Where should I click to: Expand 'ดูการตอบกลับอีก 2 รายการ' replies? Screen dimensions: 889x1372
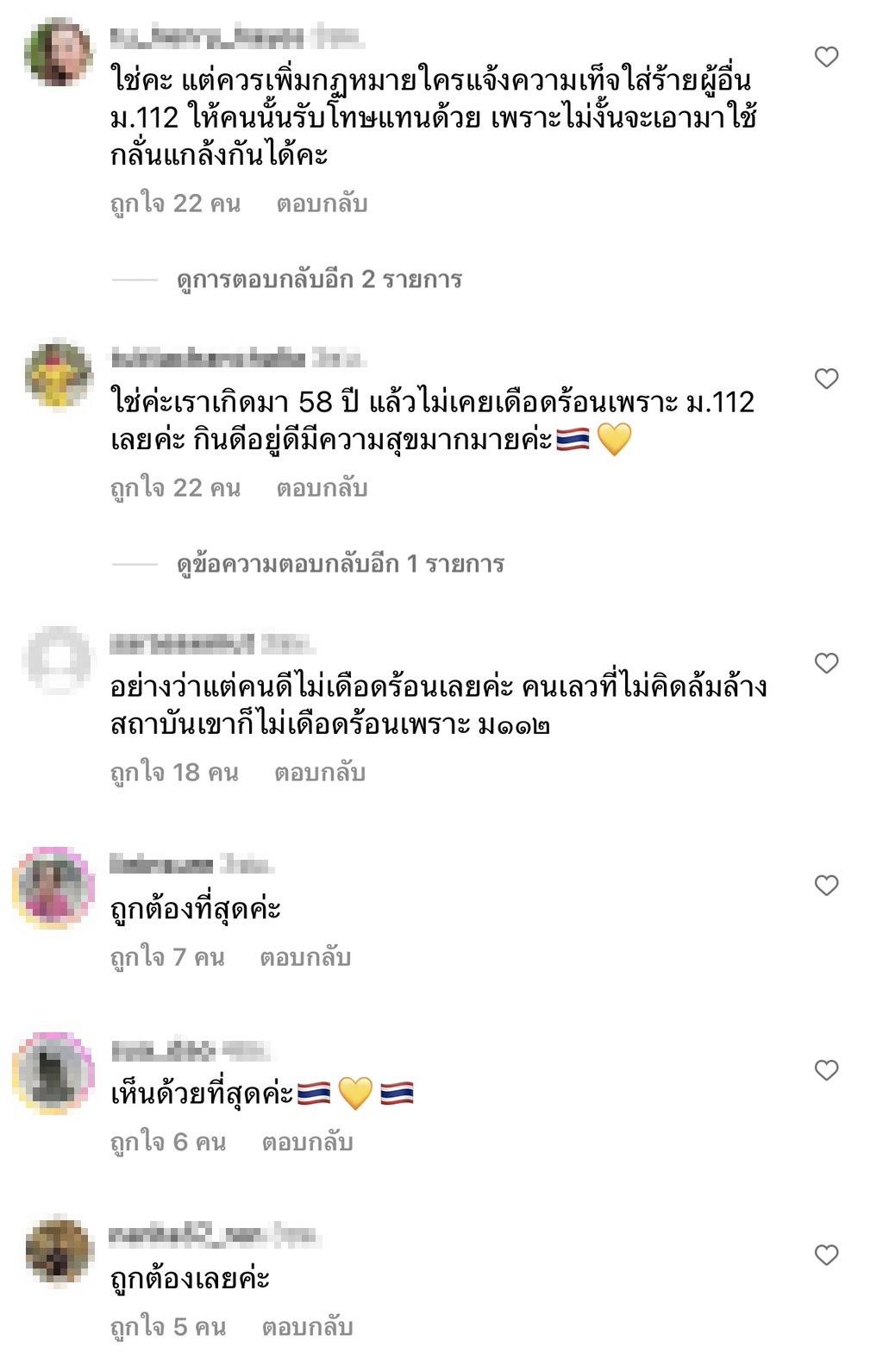pyautogui.click(x=319, y=279)
